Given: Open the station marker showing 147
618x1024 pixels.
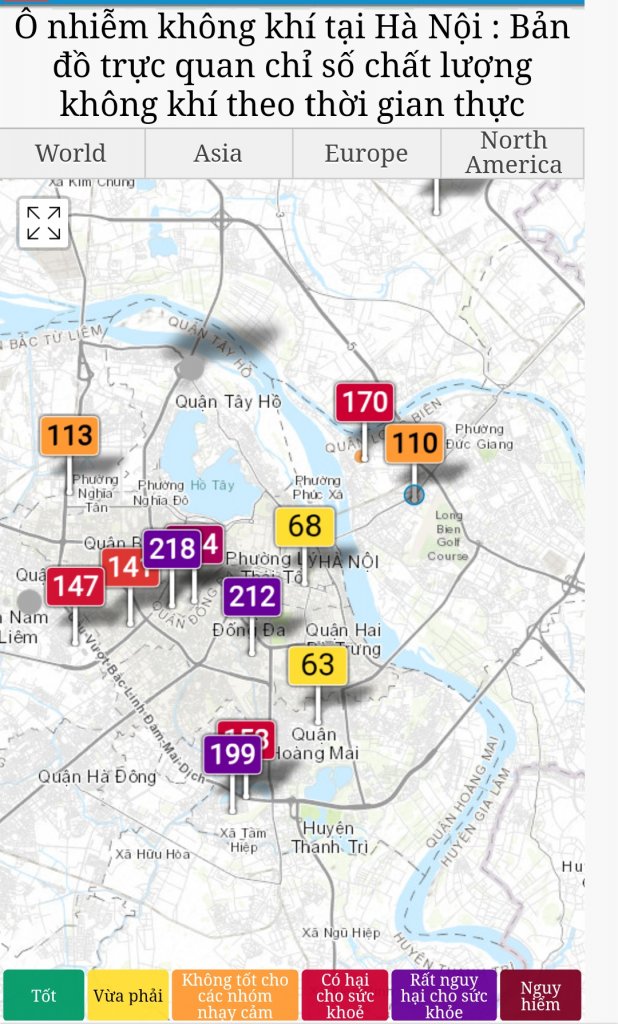Looking at the screenshot, I should [74, 586].
